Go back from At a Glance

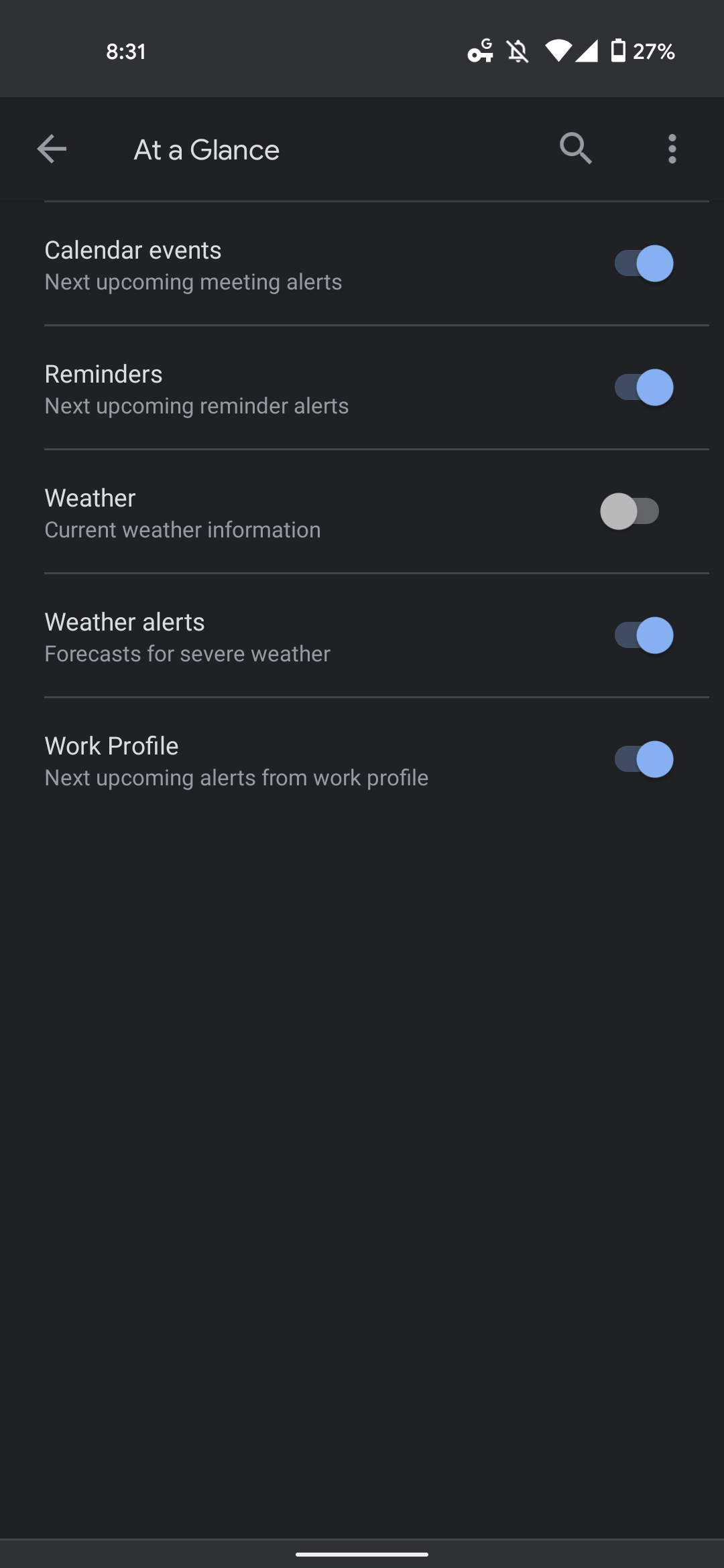tap(52, 149)
